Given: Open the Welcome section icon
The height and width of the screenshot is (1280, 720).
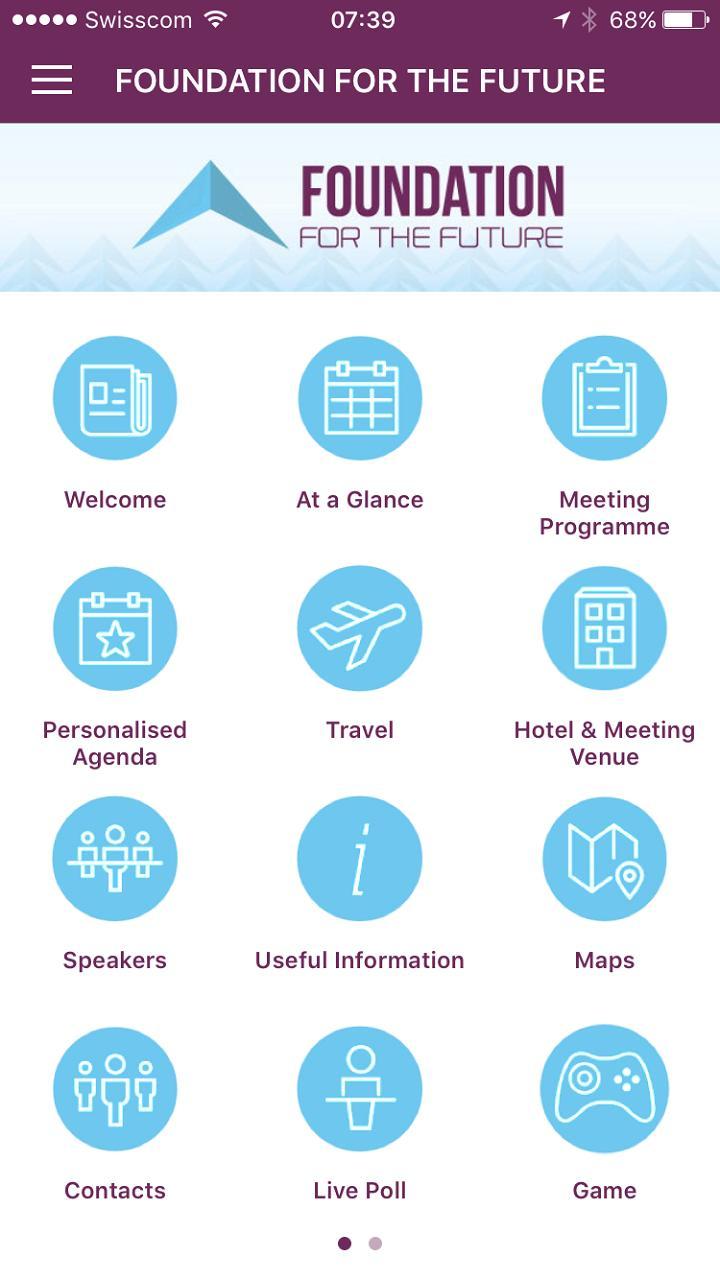Looking at the screenshot, I should [114, 397].
